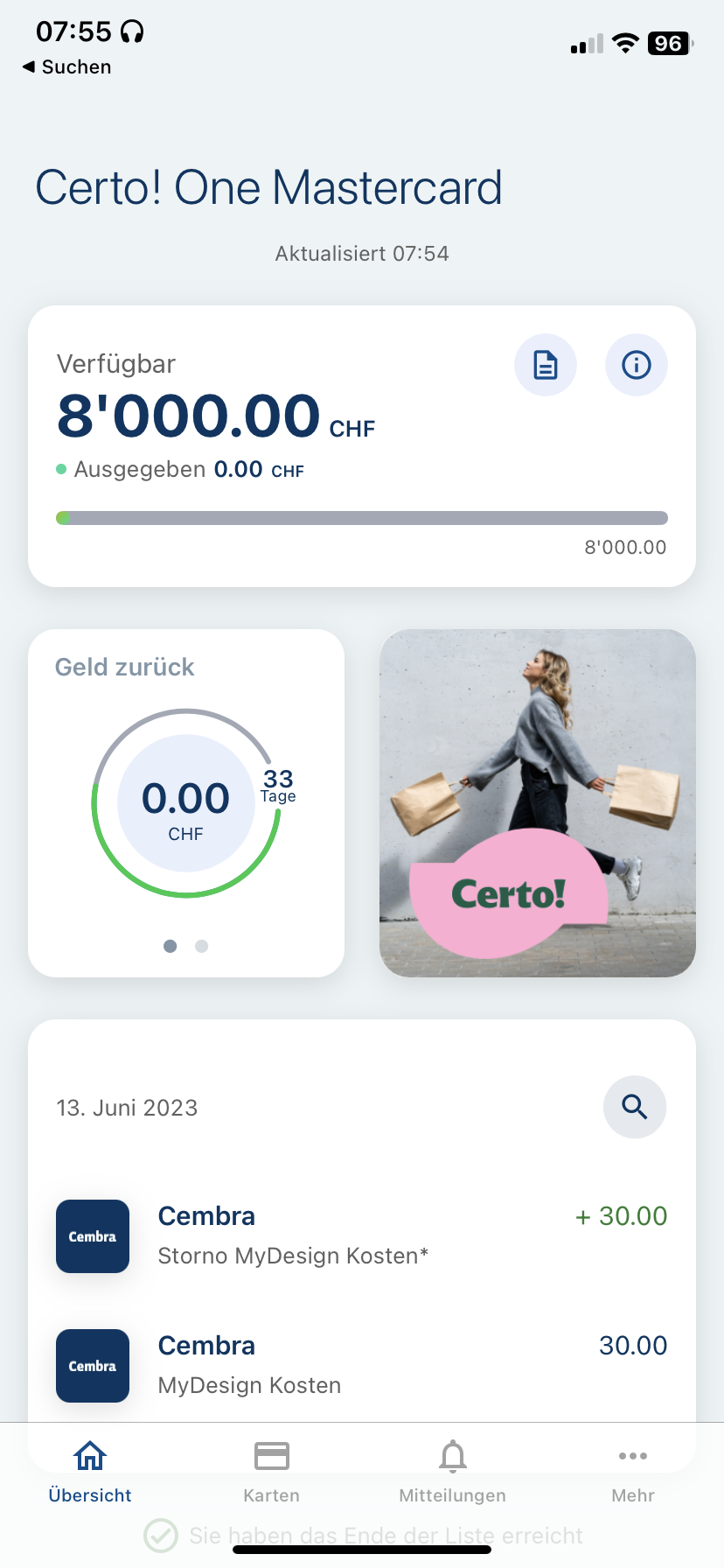Tap the Certo! promotional banner
The image size is (724, 1568).
point(536,802)
